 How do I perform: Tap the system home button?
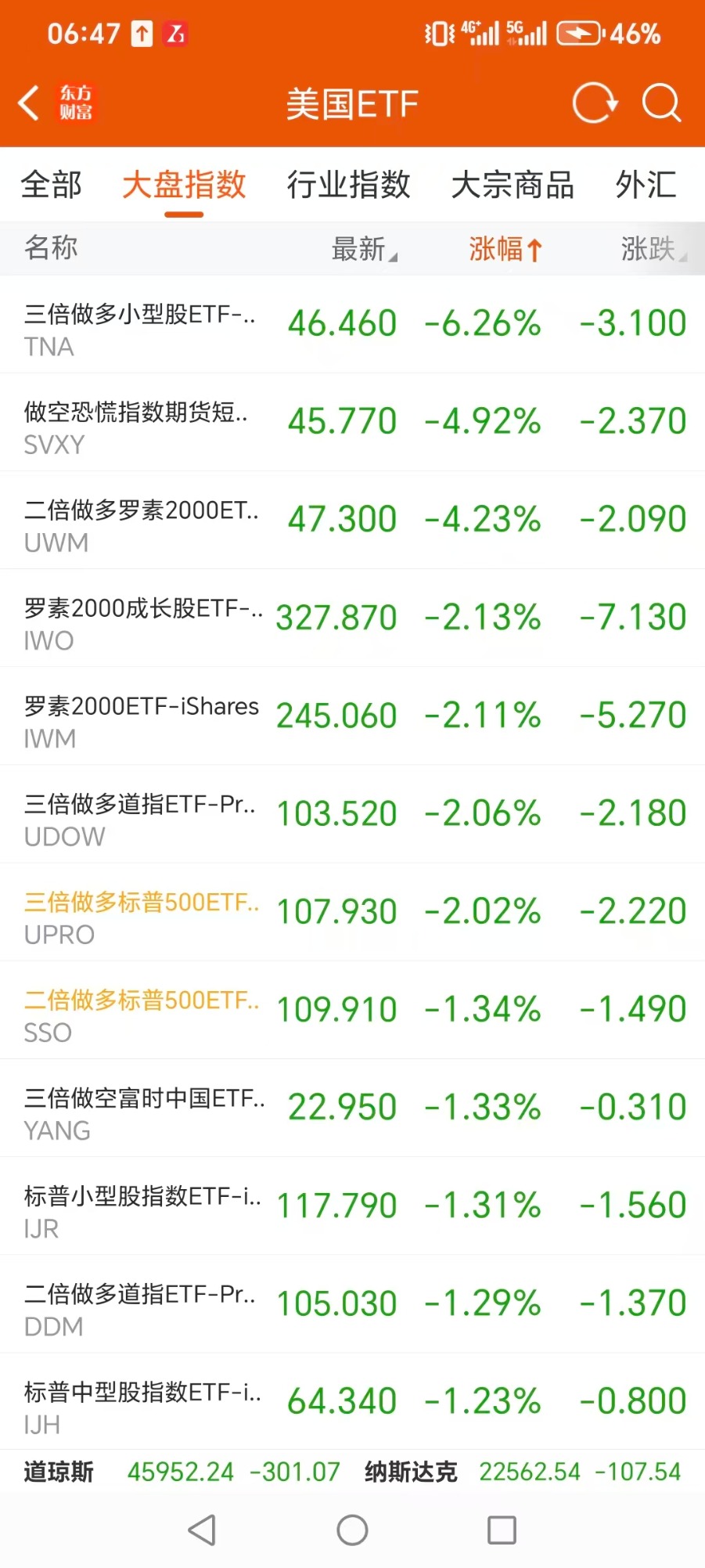[x=352, y=1530]
